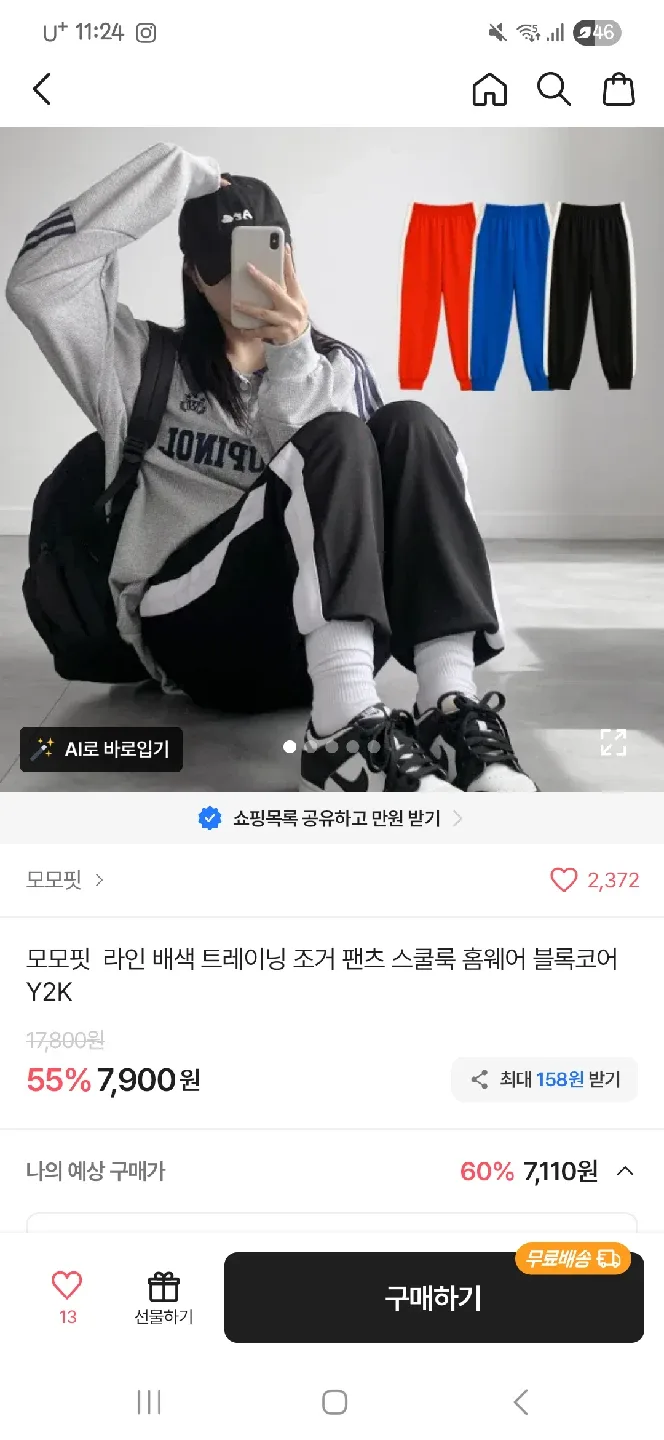
Task: Open the 쇼핑목록 공유하고 만원 받기 banner
Action: click(332, 818)
